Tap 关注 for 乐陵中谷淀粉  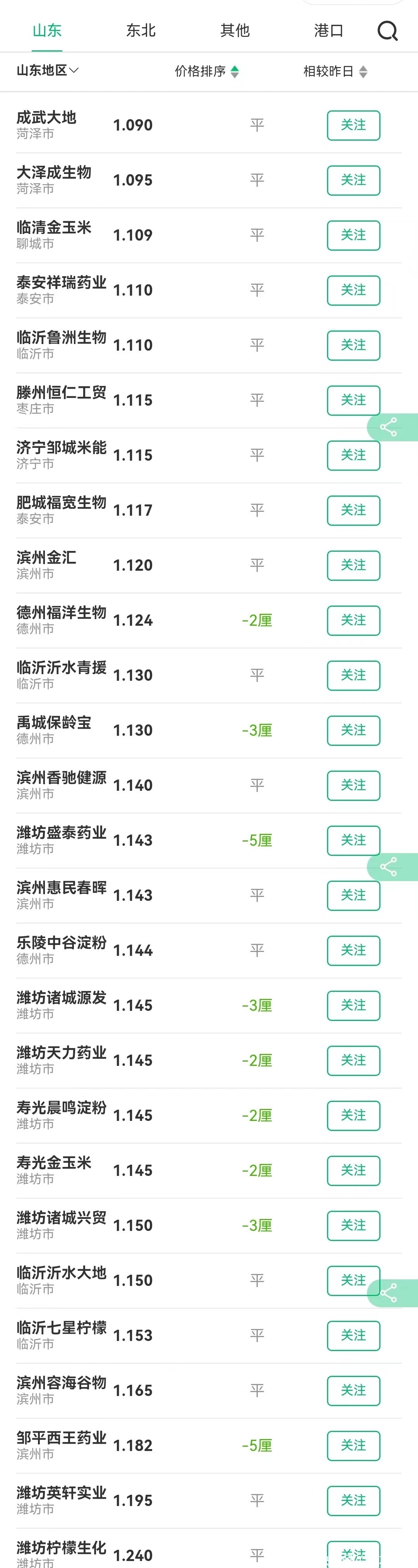click(353, 950)
